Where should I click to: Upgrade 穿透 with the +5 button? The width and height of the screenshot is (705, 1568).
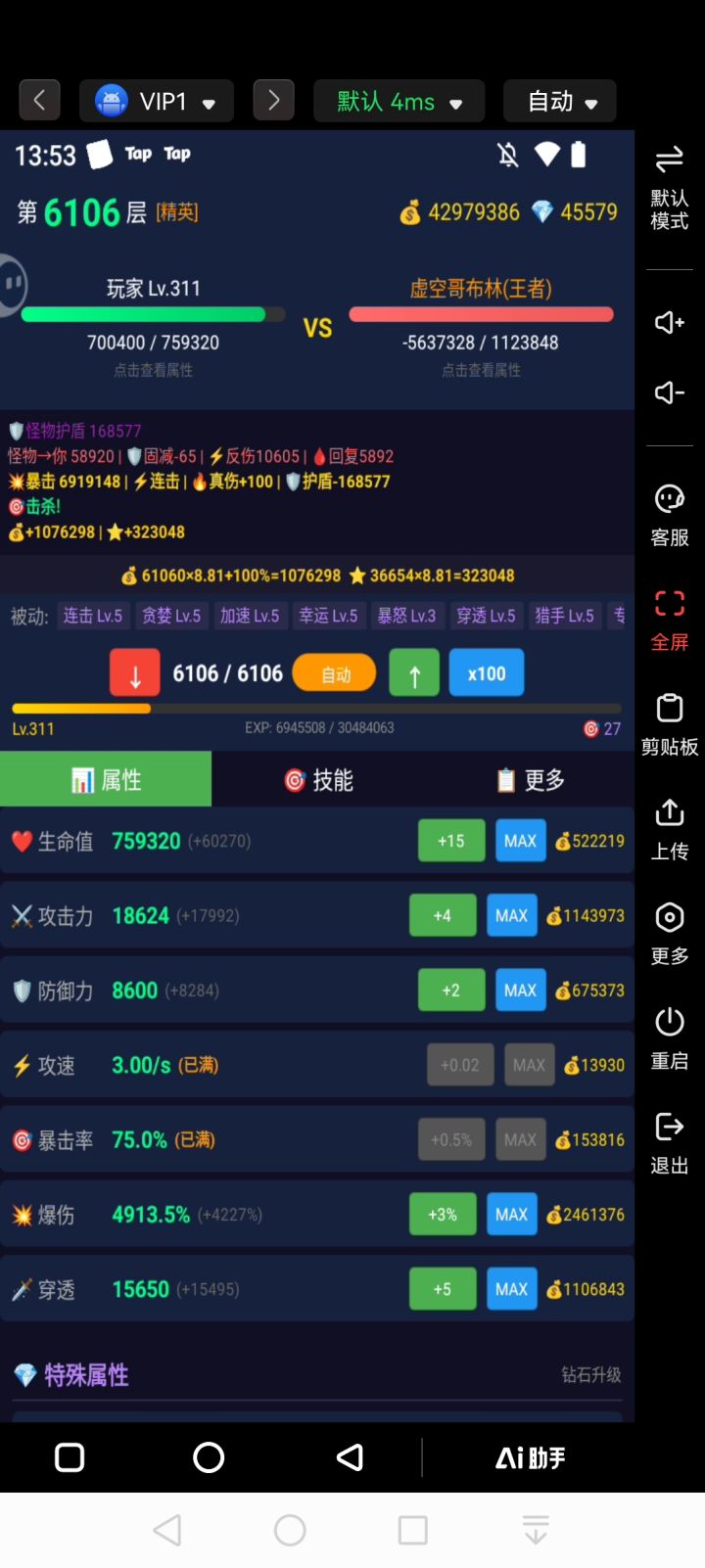point(442,1289)
